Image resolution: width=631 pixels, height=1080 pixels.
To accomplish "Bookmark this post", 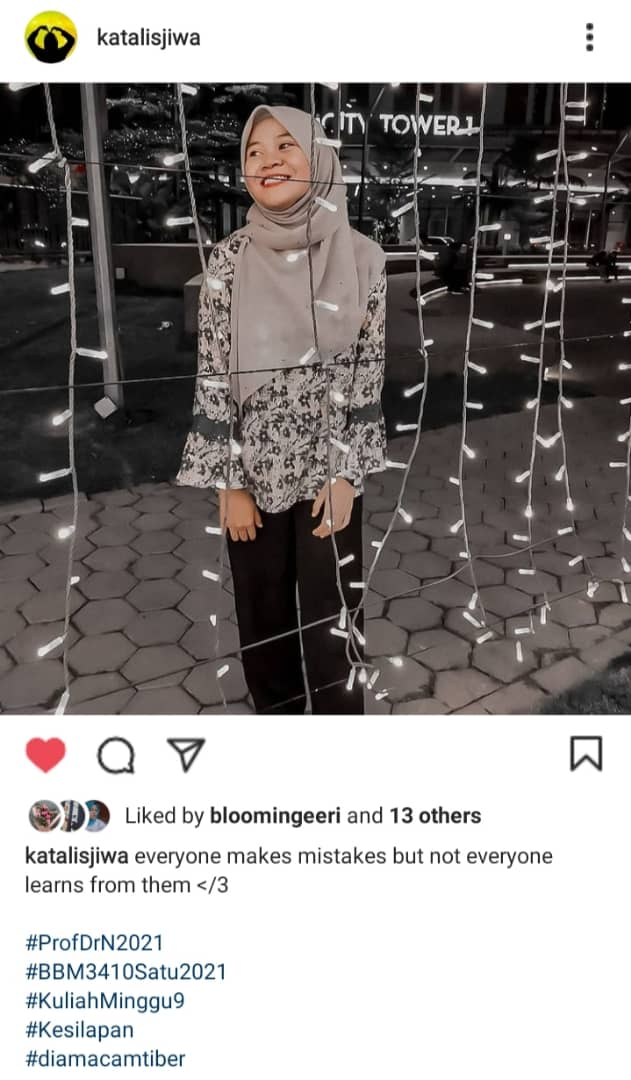I will click(x=586, y=754).
